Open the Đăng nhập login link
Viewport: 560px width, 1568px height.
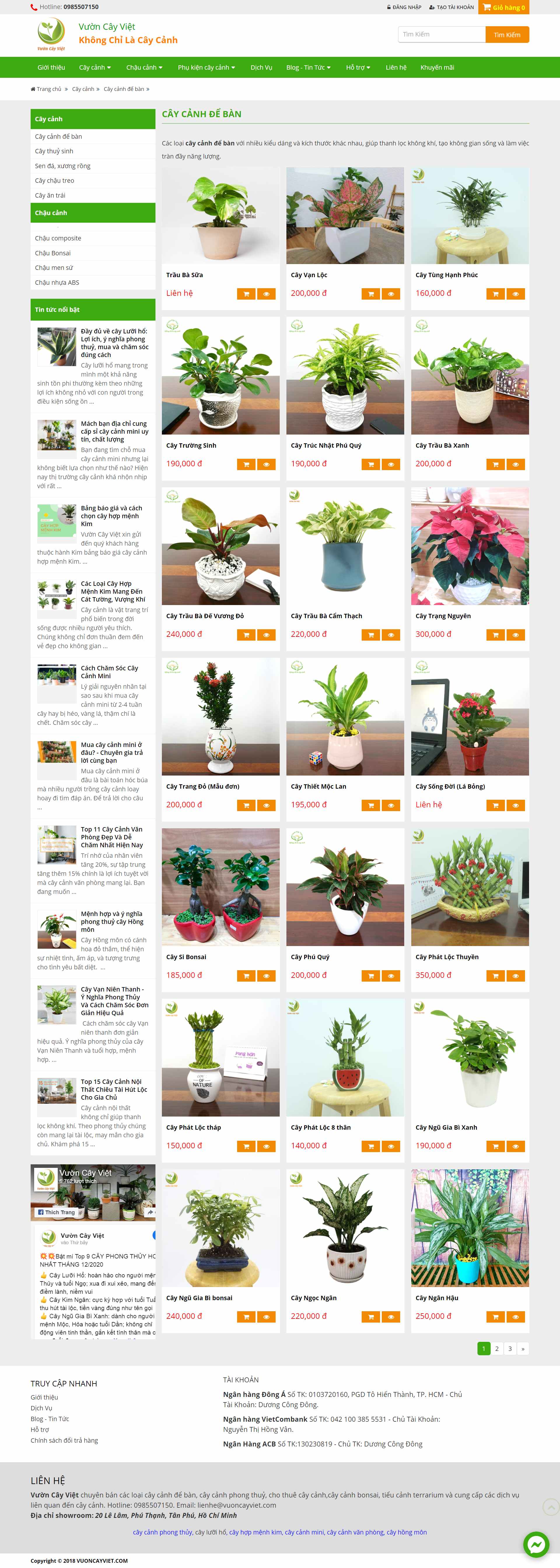point(404,7)
